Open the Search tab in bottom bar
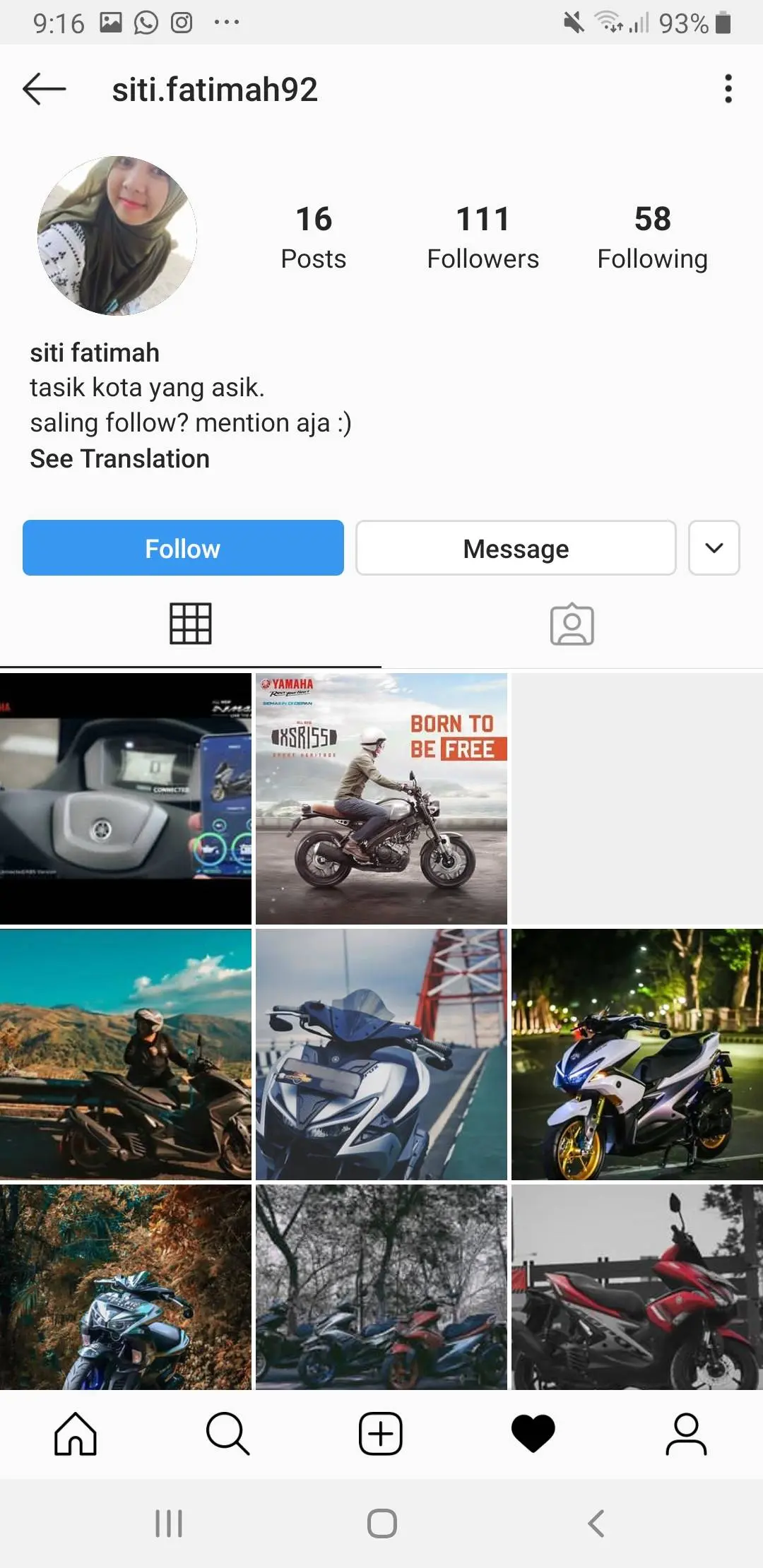The width and height of the screenshot is (763, 1568). pyautogui.click(x=228, y=1434)
